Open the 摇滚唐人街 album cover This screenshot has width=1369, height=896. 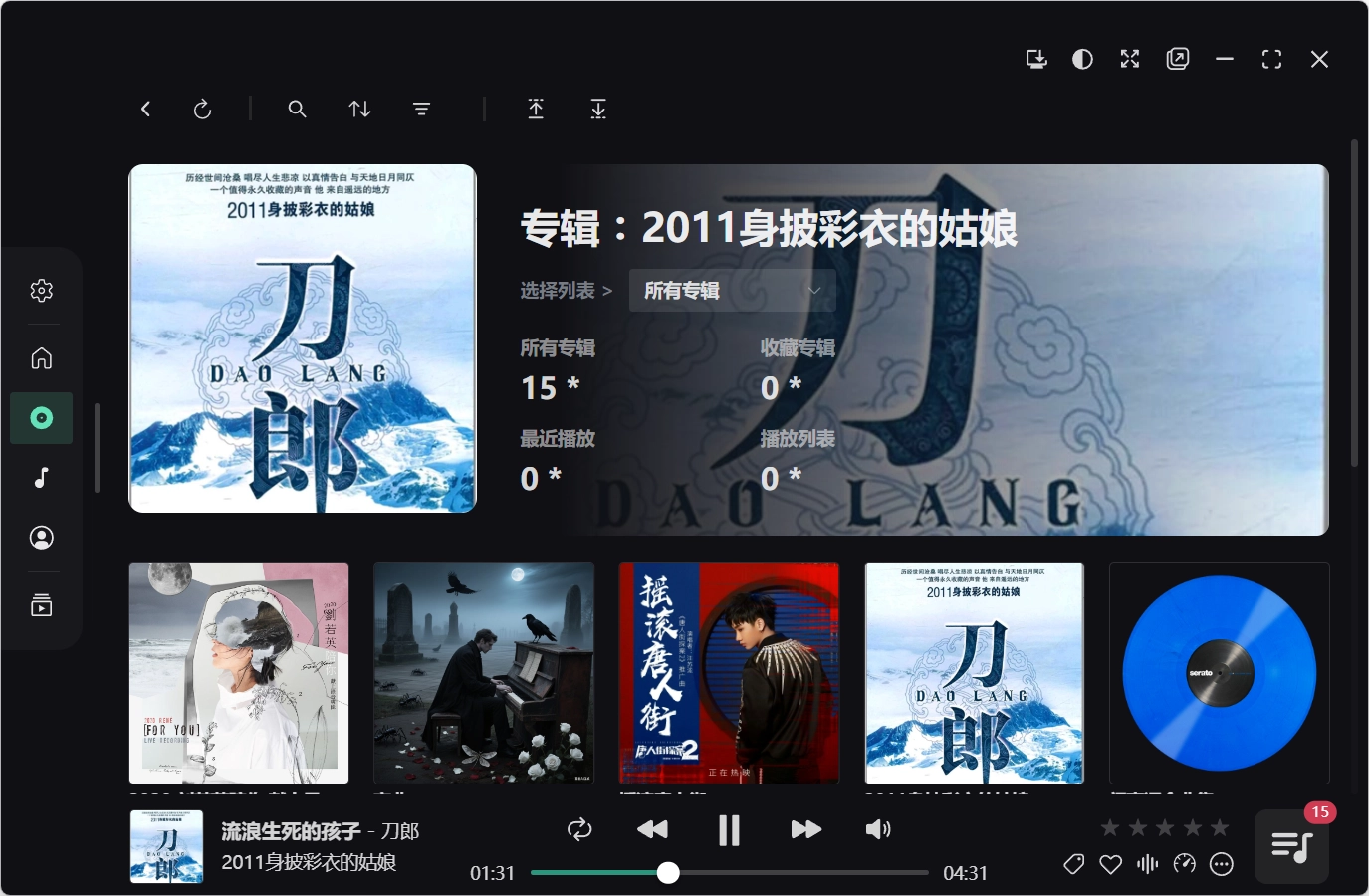click(729, 673)
